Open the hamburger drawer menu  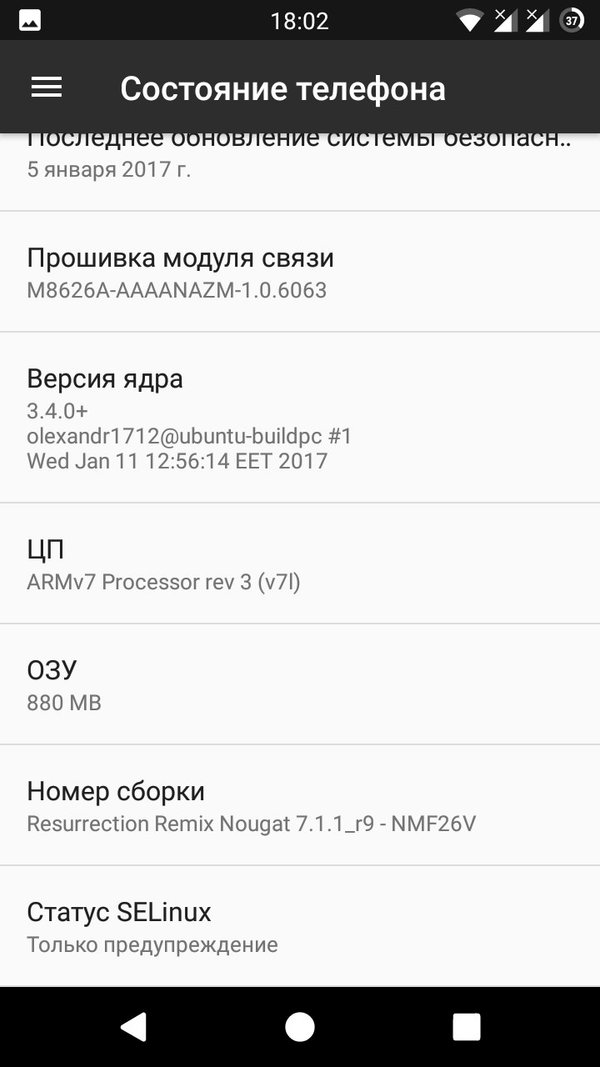(47, 88)
